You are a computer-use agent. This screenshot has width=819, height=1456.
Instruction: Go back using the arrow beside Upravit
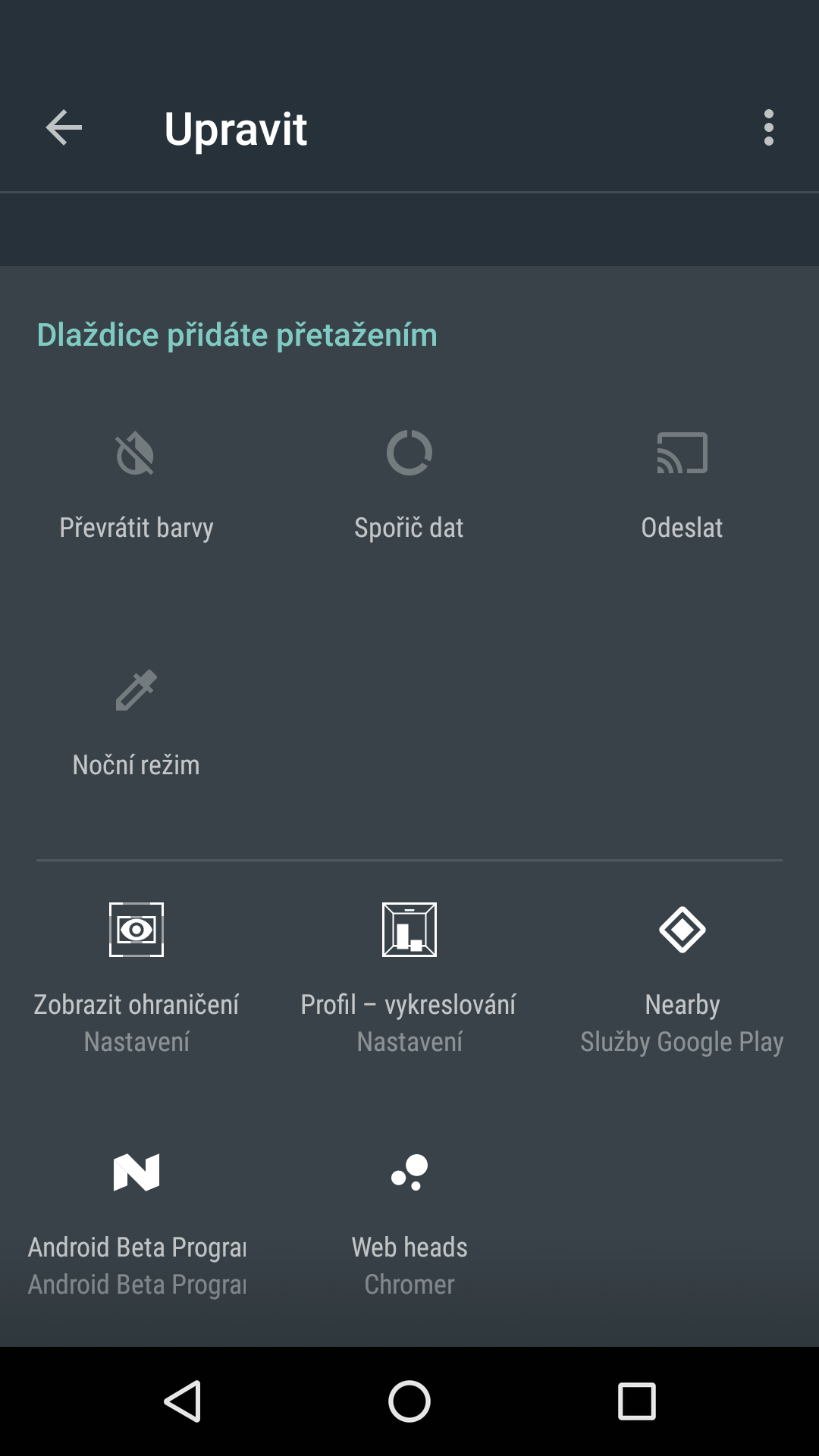pyautogui.click(x=64, y=127)
